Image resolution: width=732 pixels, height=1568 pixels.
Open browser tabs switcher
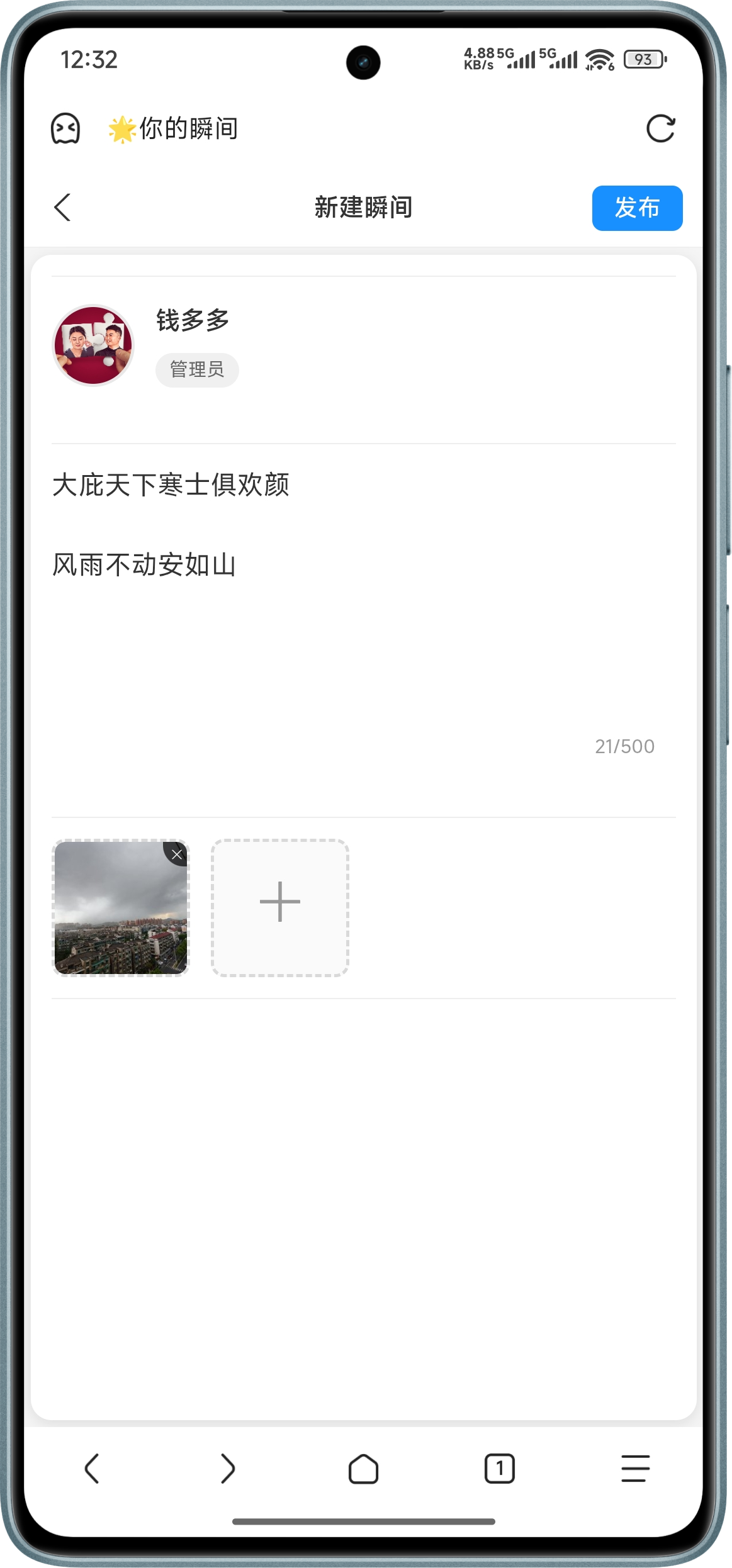pos(500,1469)
